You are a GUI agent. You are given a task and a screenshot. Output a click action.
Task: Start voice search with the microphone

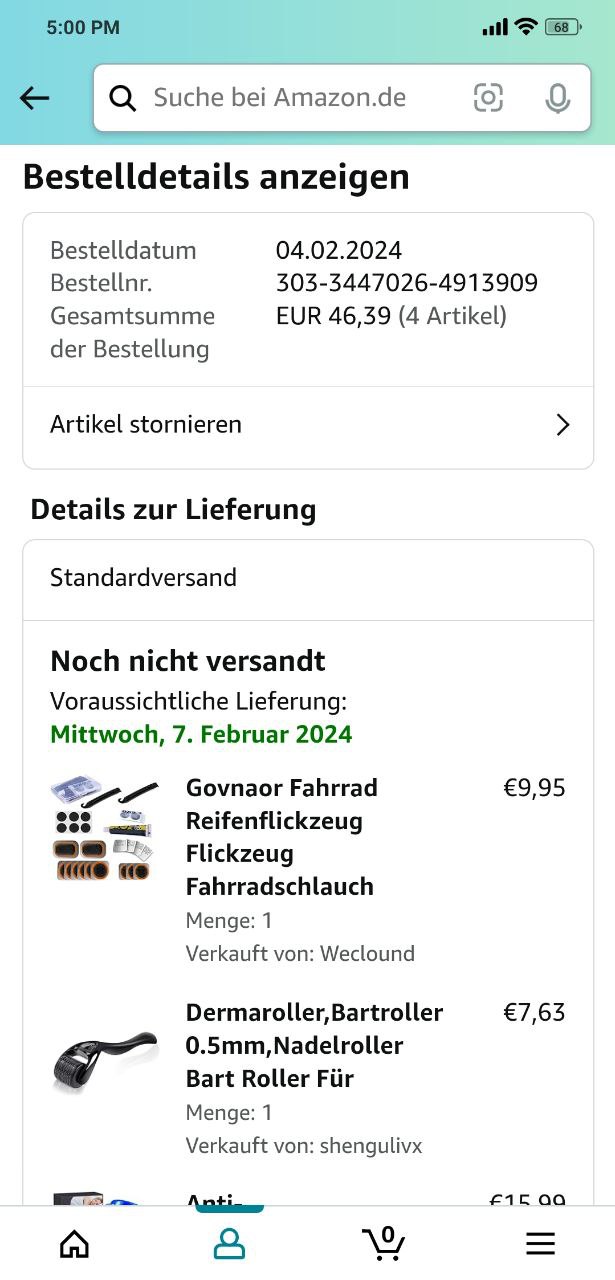tap(557, 98)
